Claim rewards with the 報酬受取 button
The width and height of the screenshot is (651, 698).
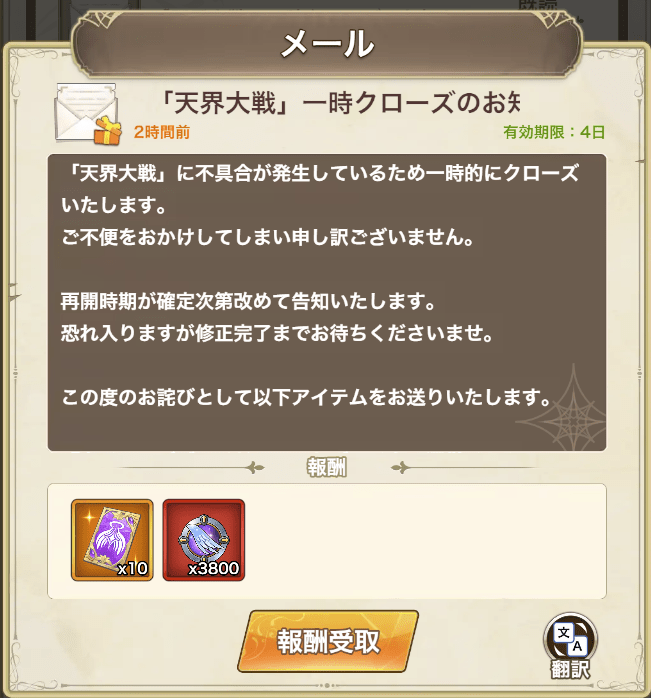tap(327, 641)
